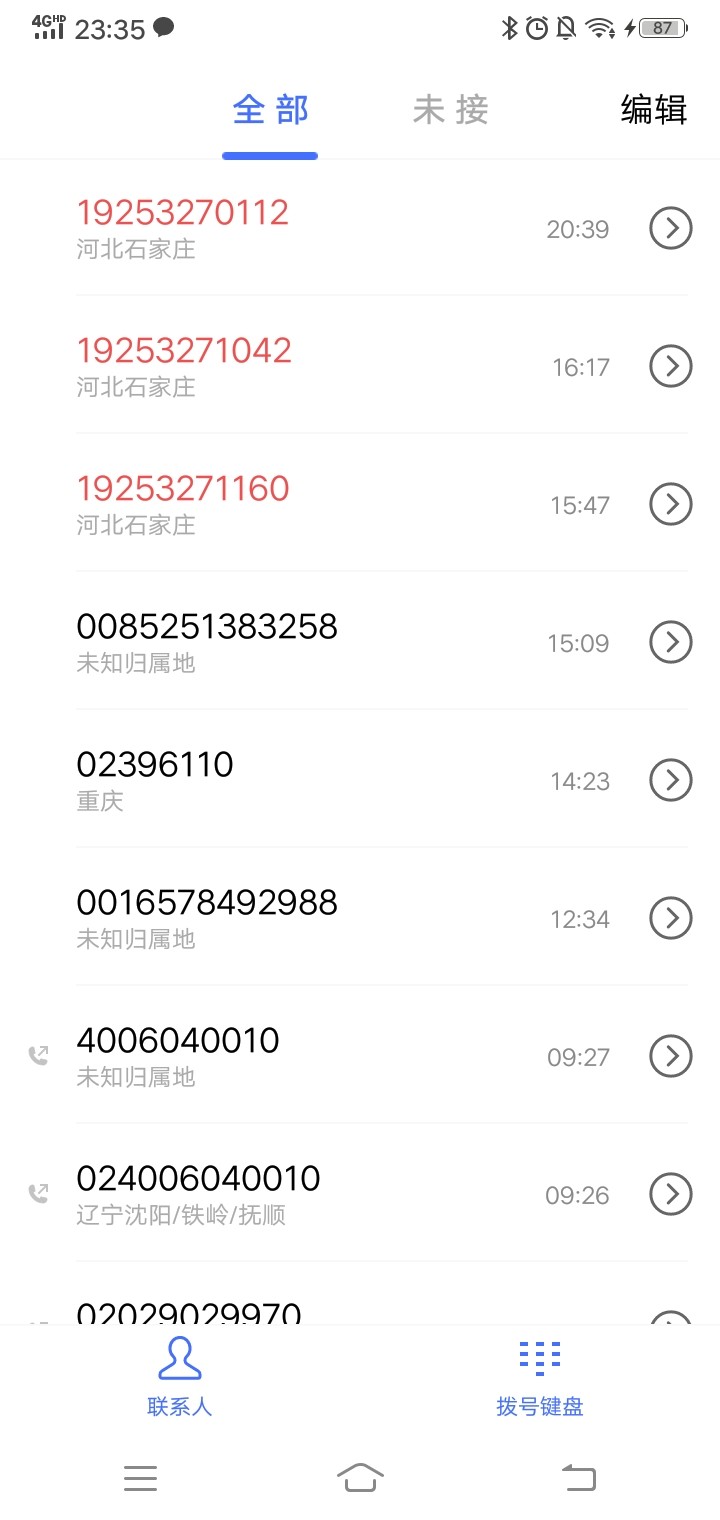View call details for 0016578492988
The height and width of the screenshot is (1520, 720).
tap(671, 918)
